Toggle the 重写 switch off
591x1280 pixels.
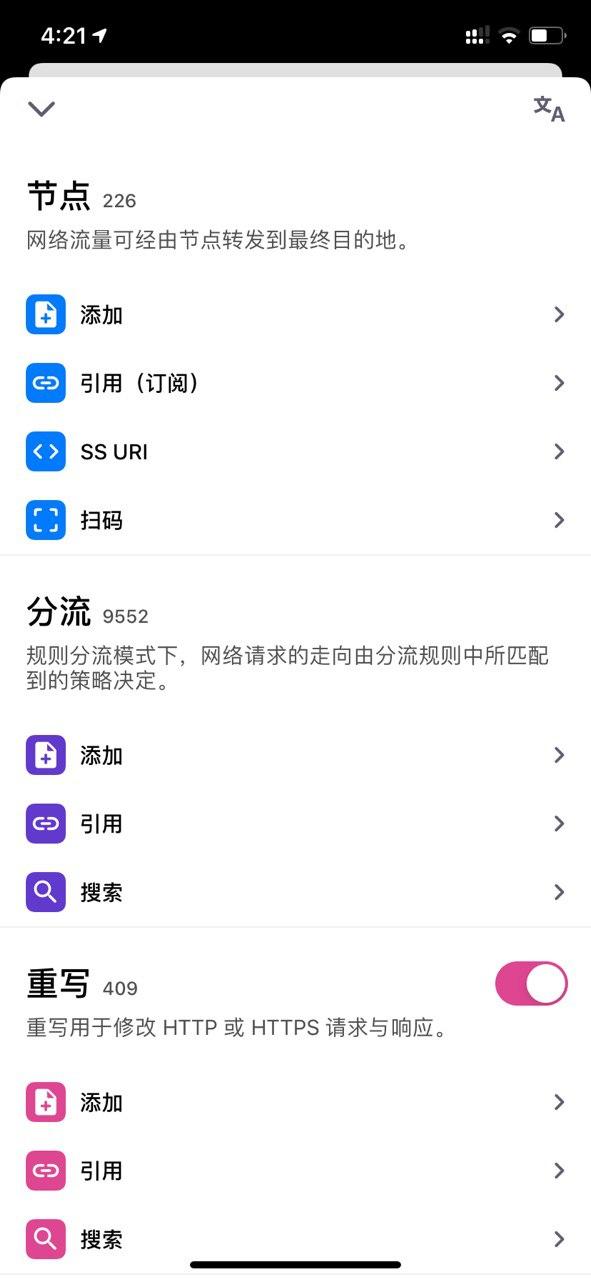(531, 984)
